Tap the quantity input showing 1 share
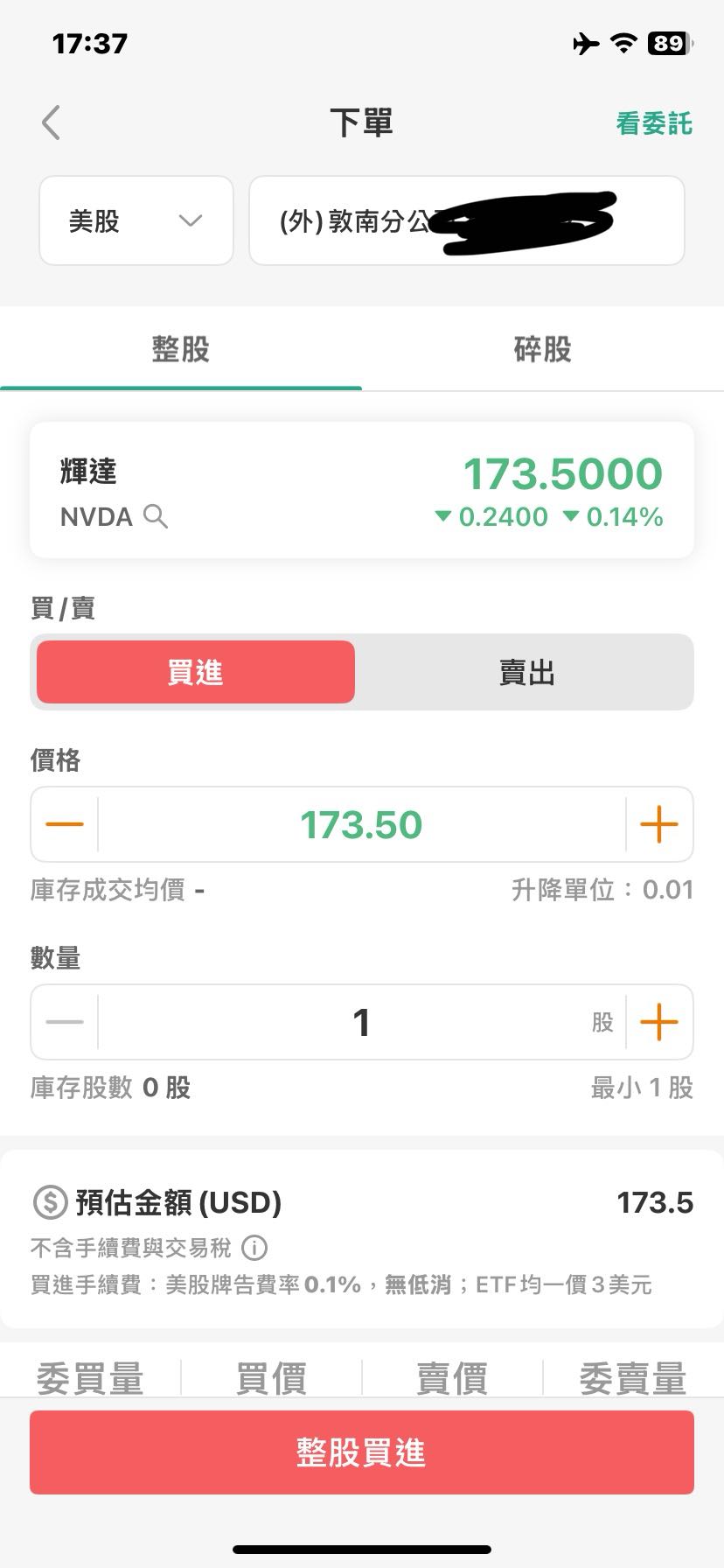 click(362, 1021)
